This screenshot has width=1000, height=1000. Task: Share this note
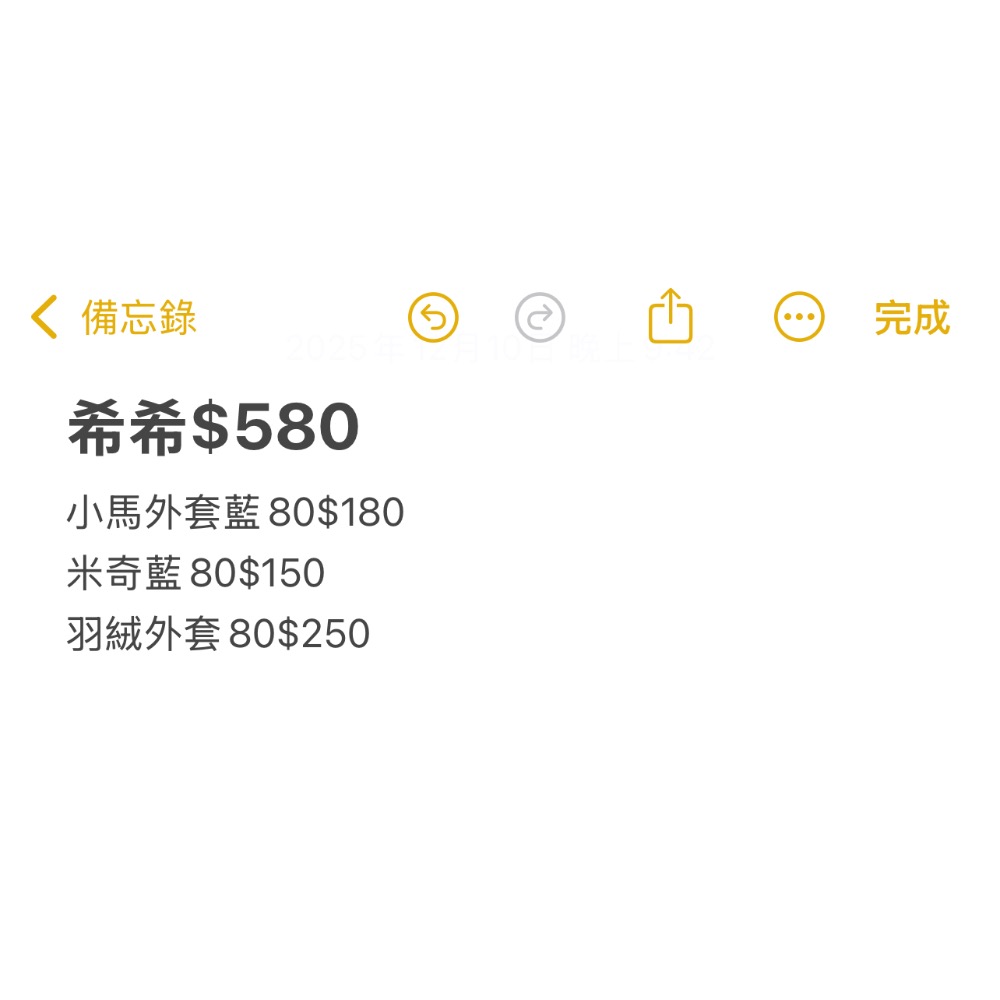point(670,317)
